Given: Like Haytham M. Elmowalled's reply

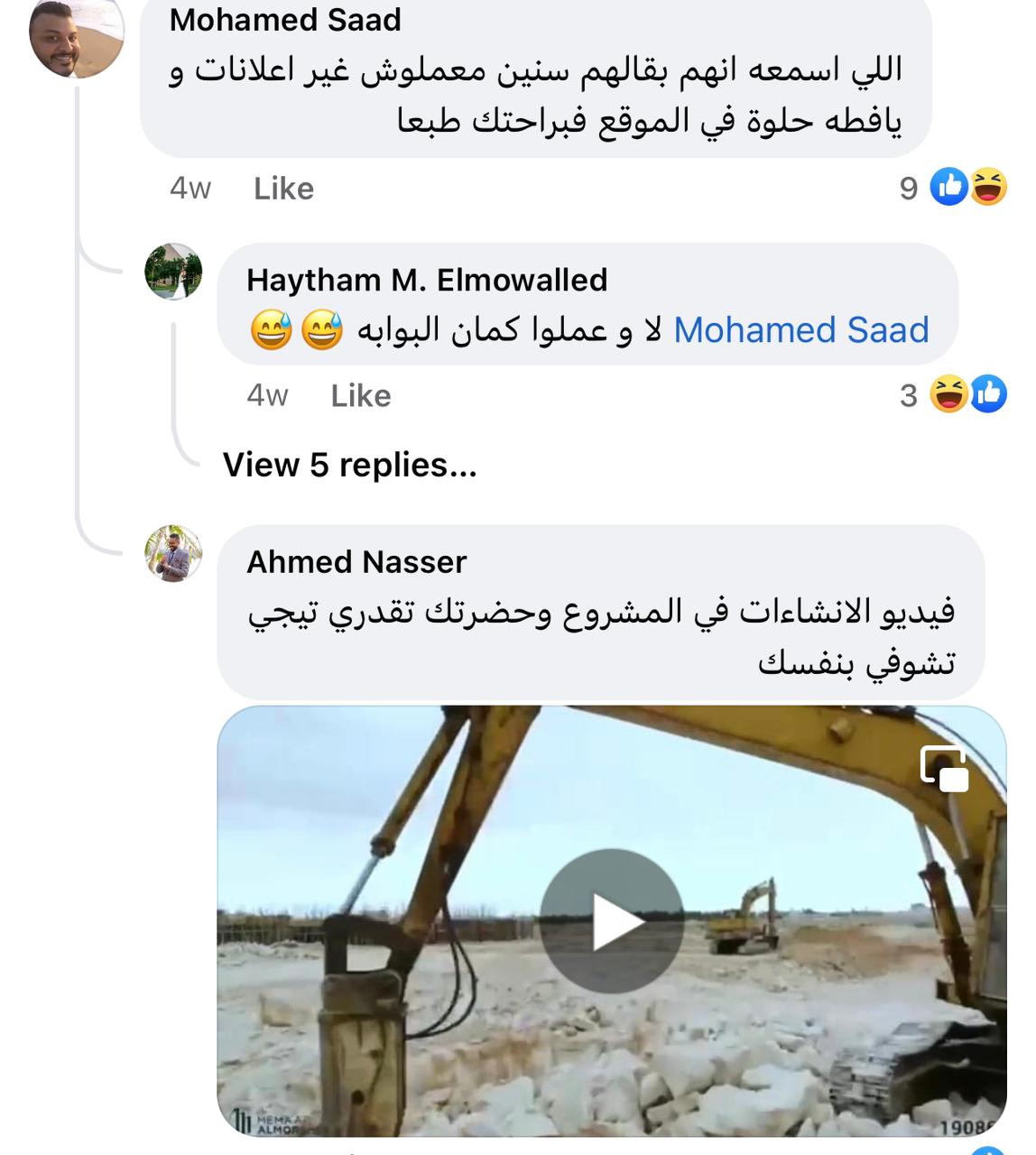Looking at the screenshot, I should tap(360, 396).
